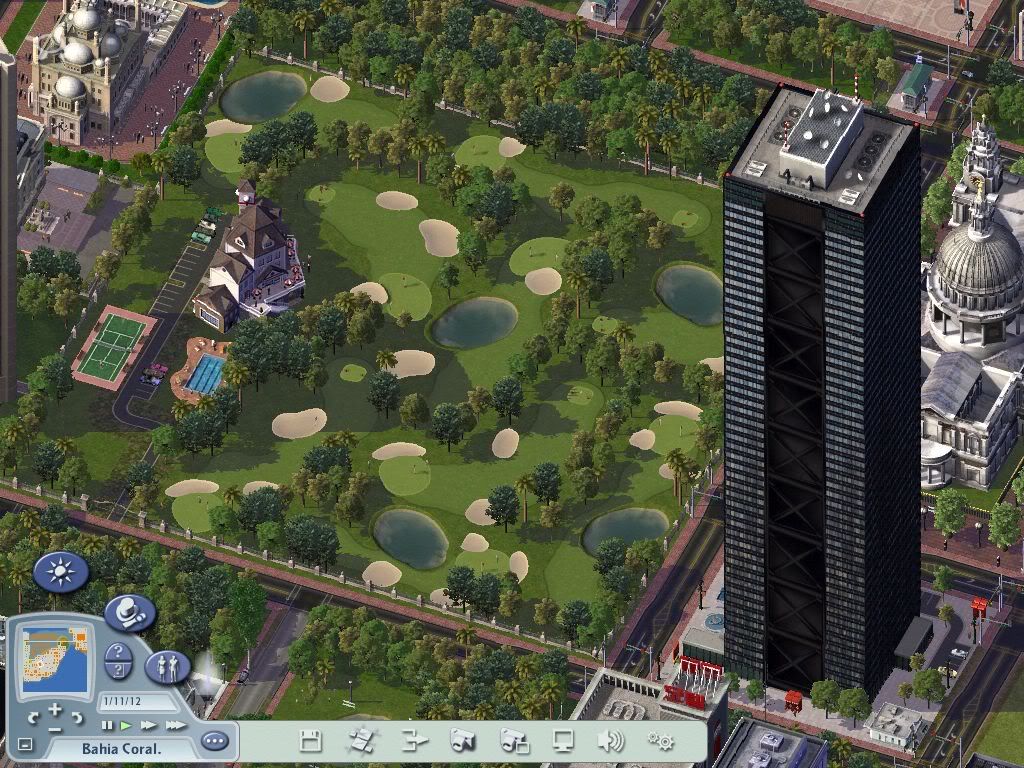
Task: Rotate the view counterclockwise
Action: (33, 717)
